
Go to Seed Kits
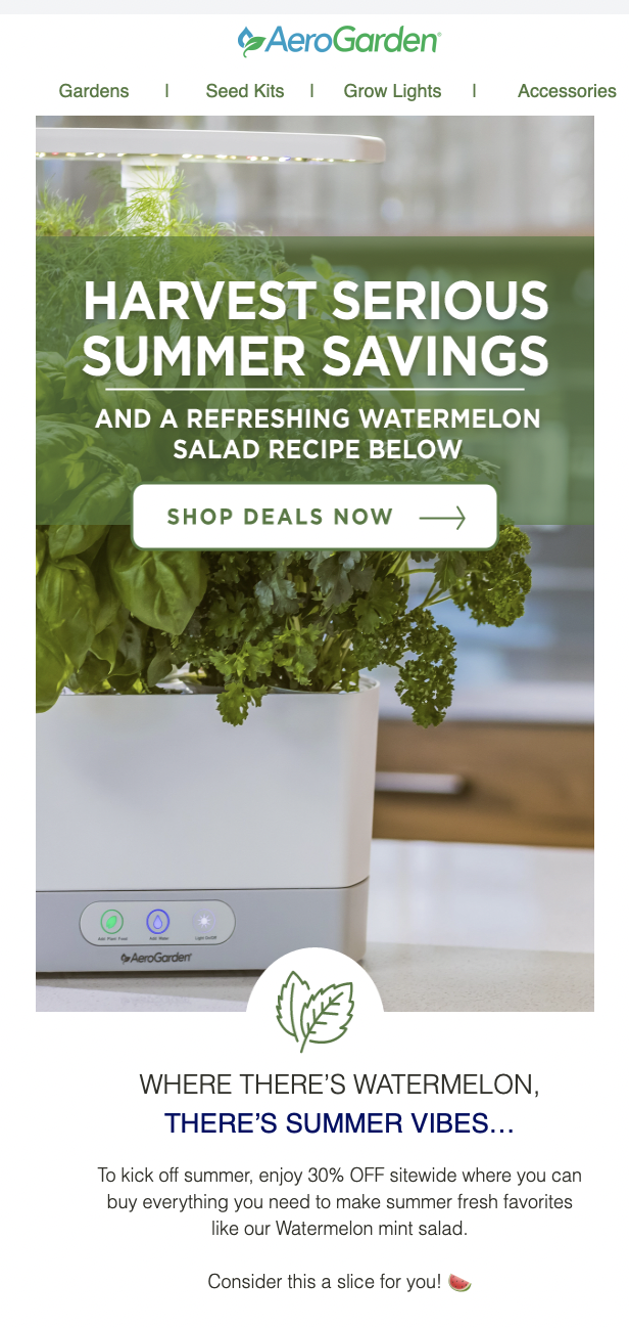pyautogui.click(x=245, y=91)
